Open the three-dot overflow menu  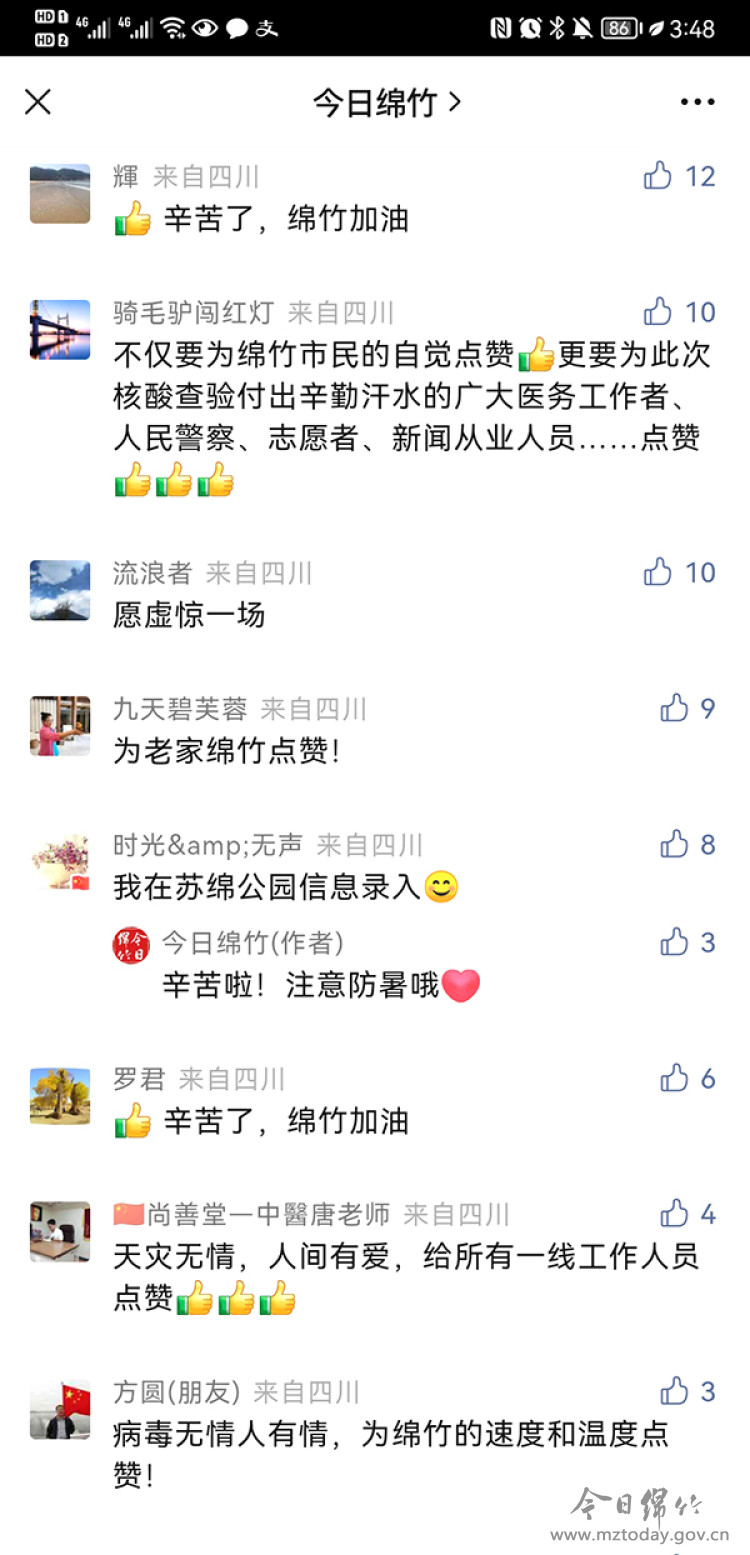coord(697,102)
